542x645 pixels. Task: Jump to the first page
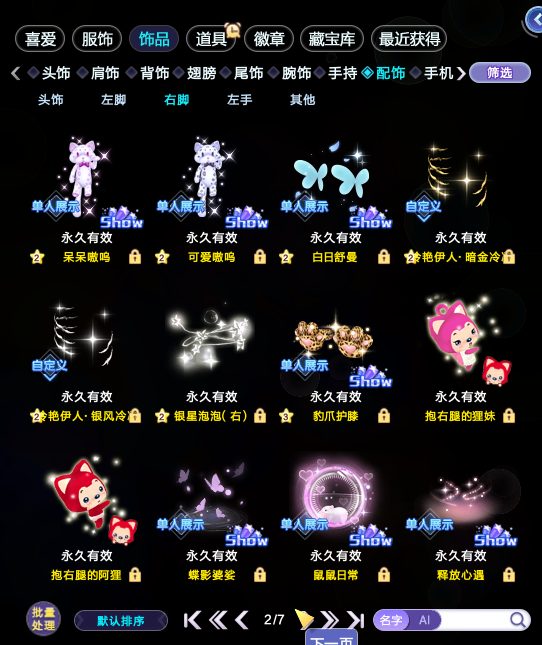click(x=192, y=620)
